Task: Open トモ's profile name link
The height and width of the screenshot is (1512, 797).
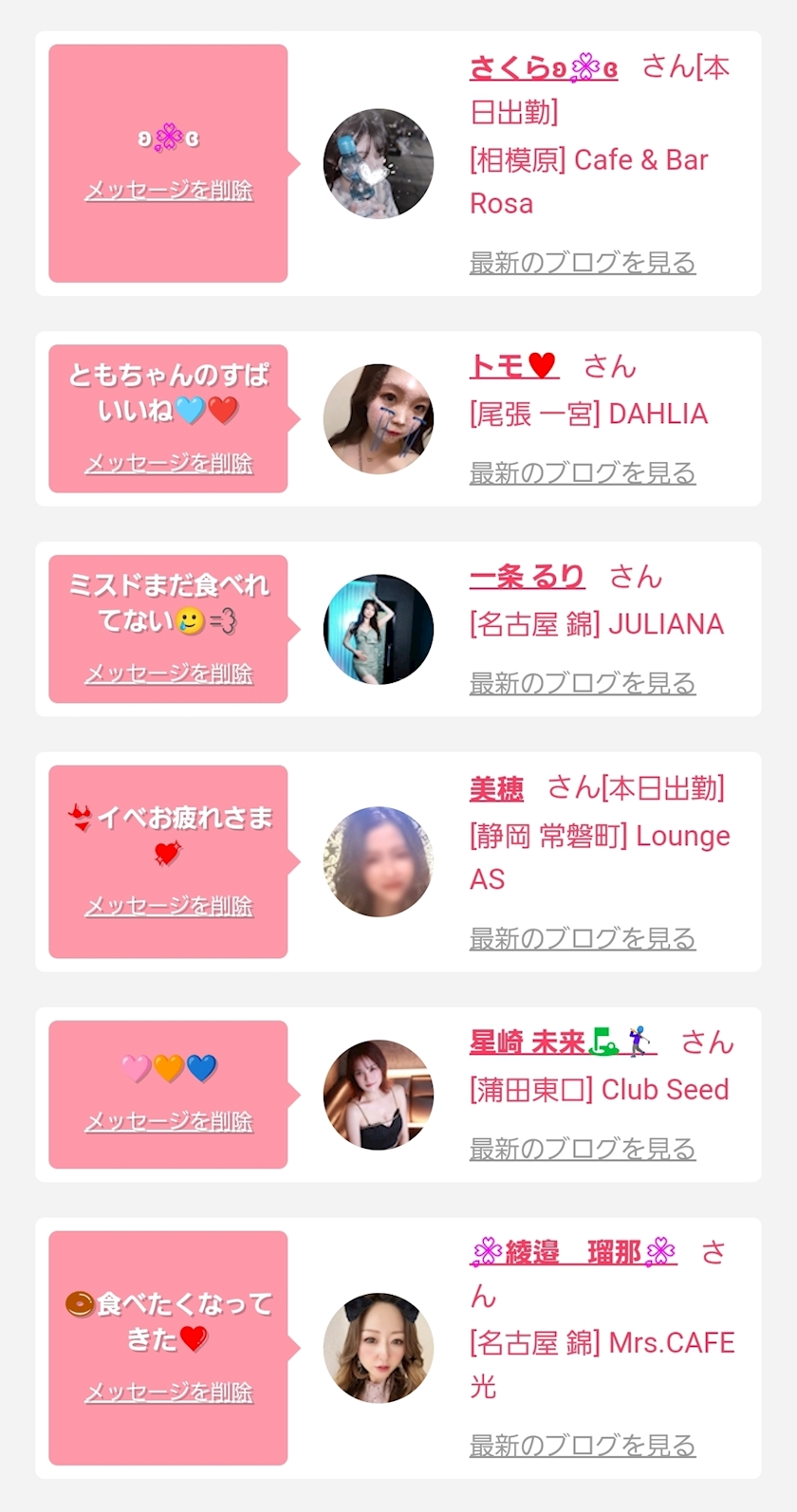Action: pyautogui.click(x=513, y=366)
